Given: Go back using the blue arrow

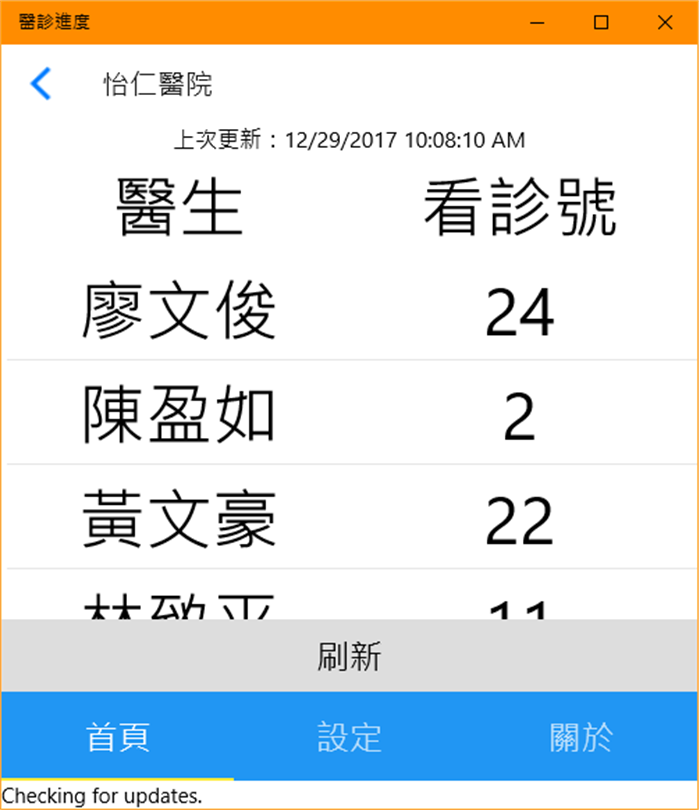Looking at the screenshot, I should click(x=40, y=84).
